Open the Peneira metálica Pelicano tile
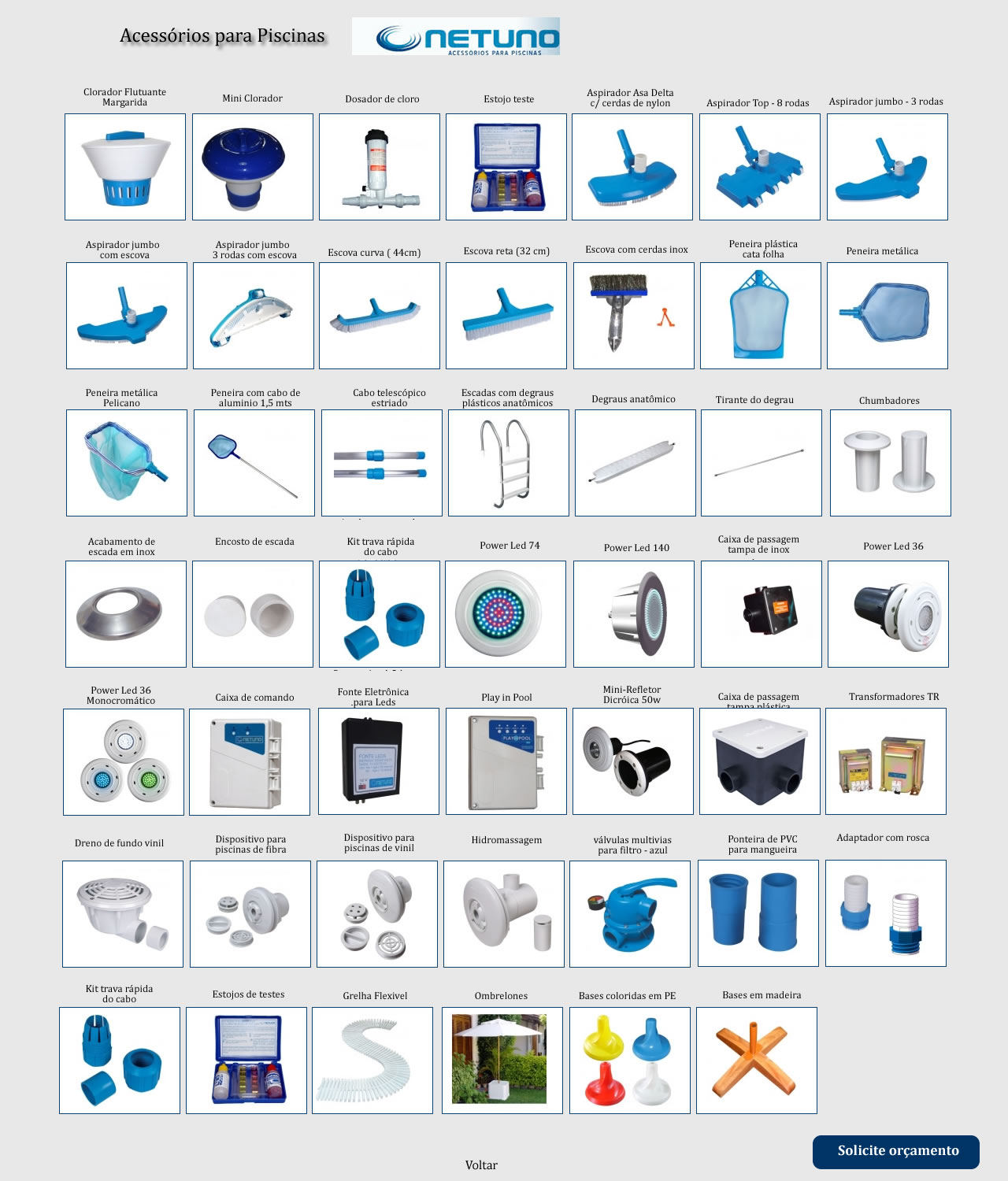1008x1181 pixels. (127, 463)
